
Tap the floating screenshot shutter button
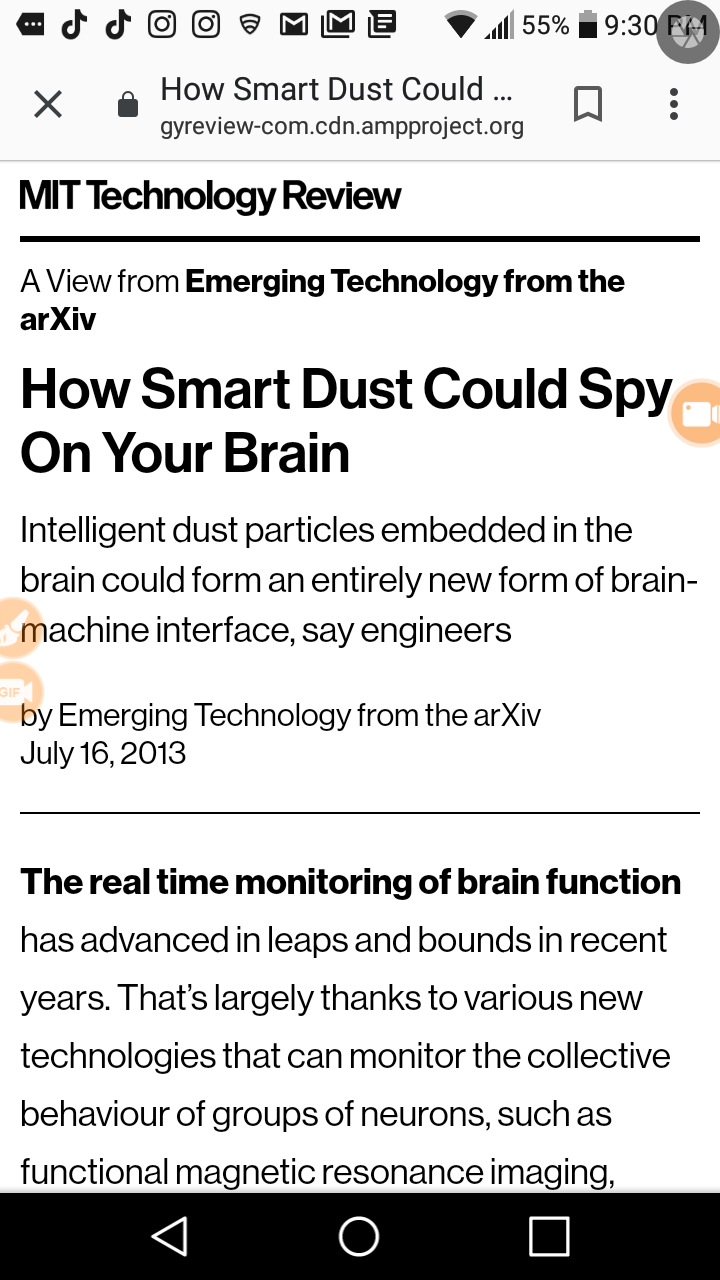pyautogui.click(x=688, y=33)
